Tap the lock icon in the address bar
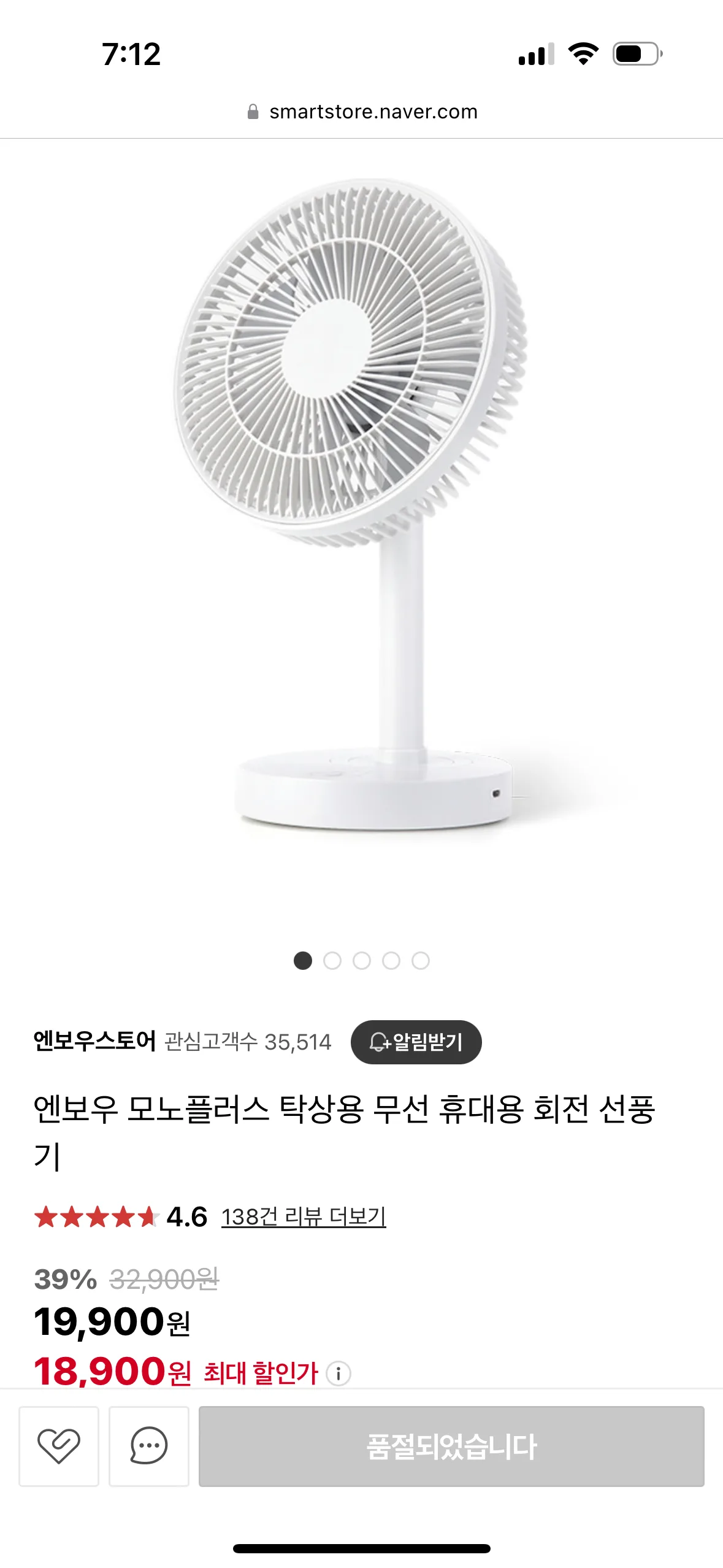 (x=252, y=112)
